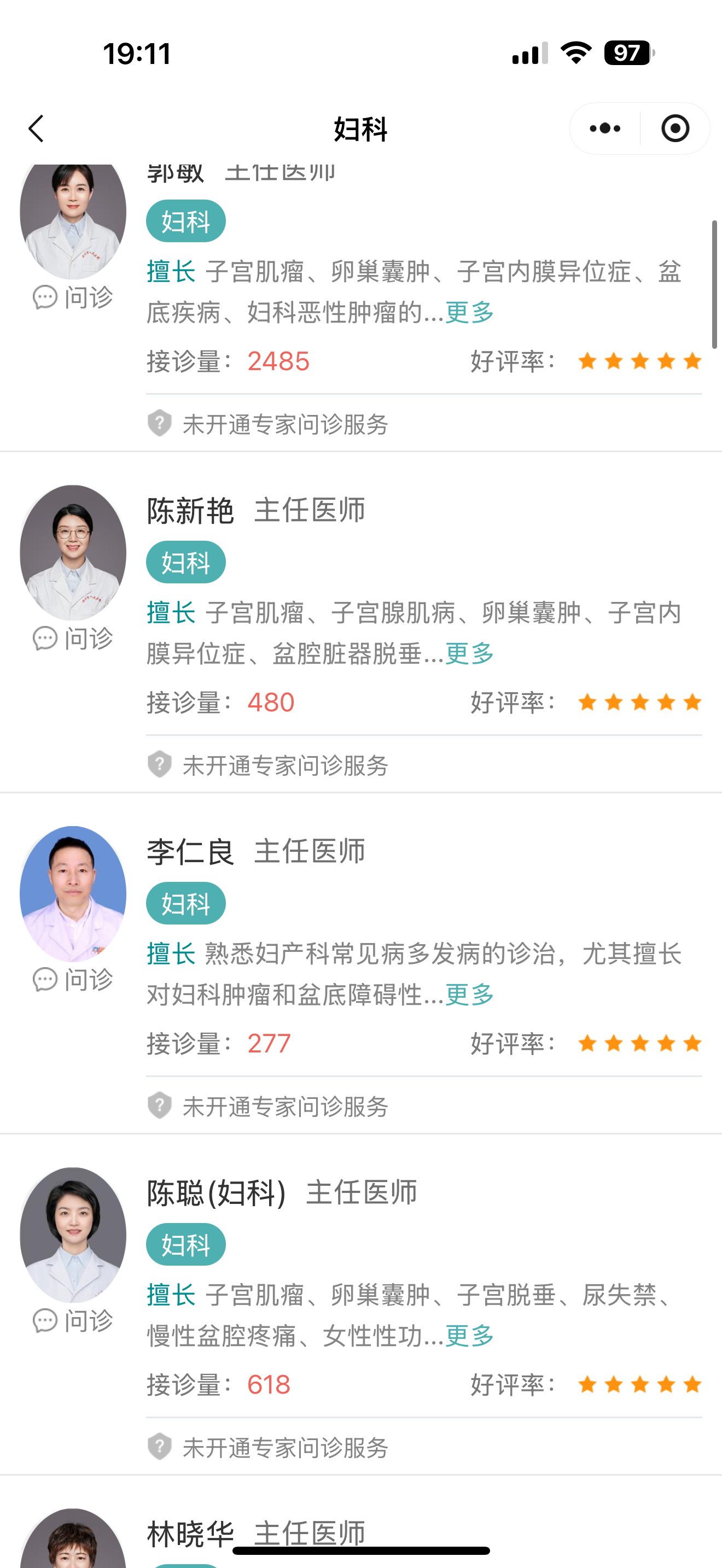The width and height of the screenshot is (722, 1568).
Task: Tap 更多 on 陈聪(妇科)'s description
Action: coord(469,1336)
